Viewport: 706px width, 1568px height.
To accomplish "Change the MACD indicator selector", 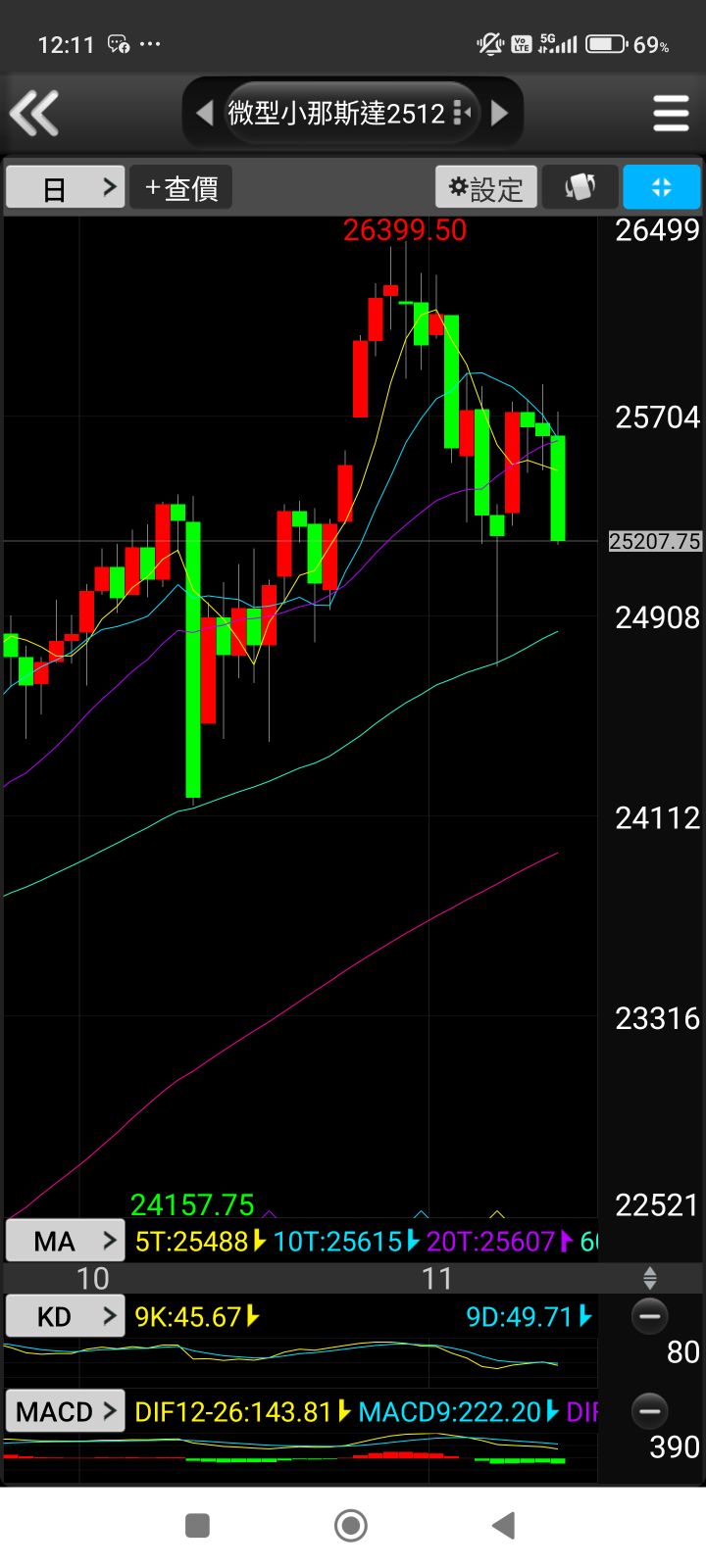I will (x=66, y=1411).
